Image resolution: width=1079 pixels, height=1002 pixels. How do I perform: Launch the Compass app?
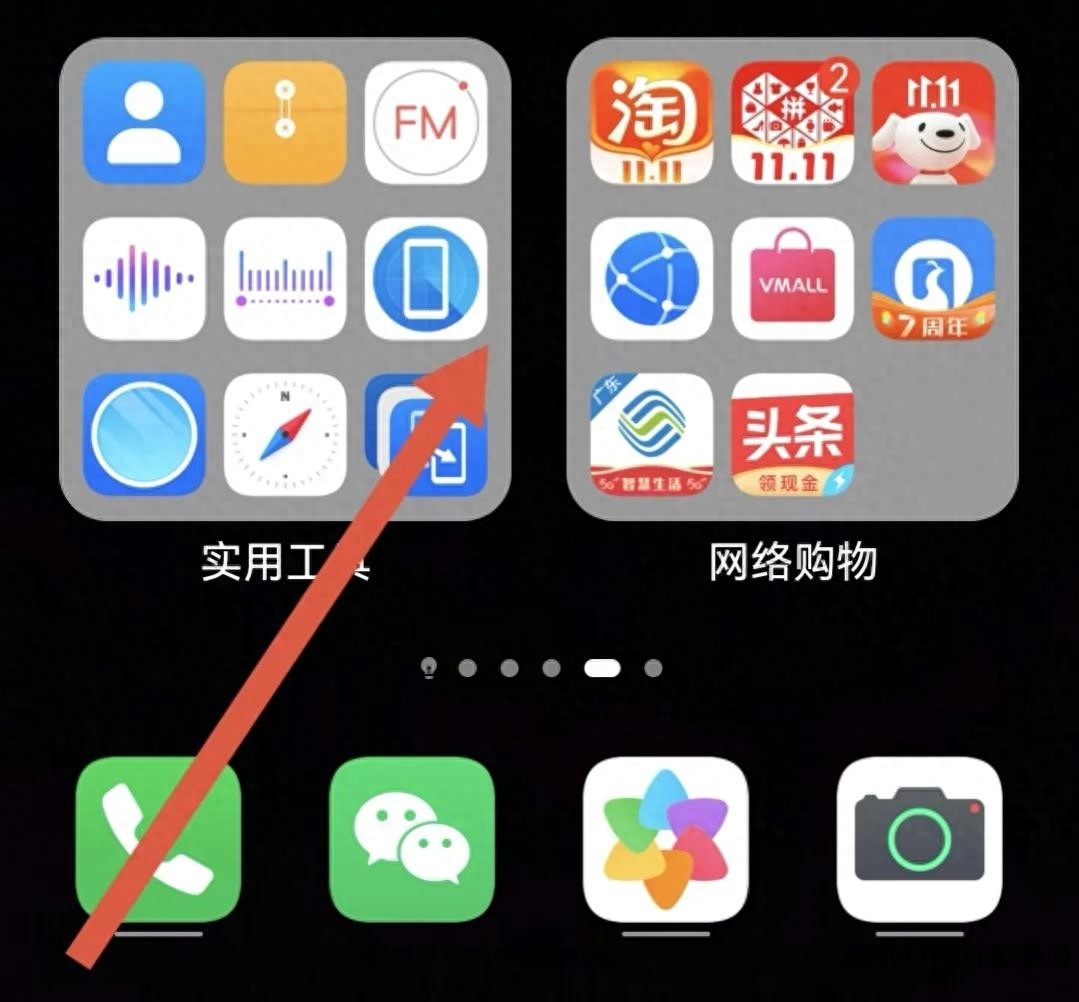285,435
